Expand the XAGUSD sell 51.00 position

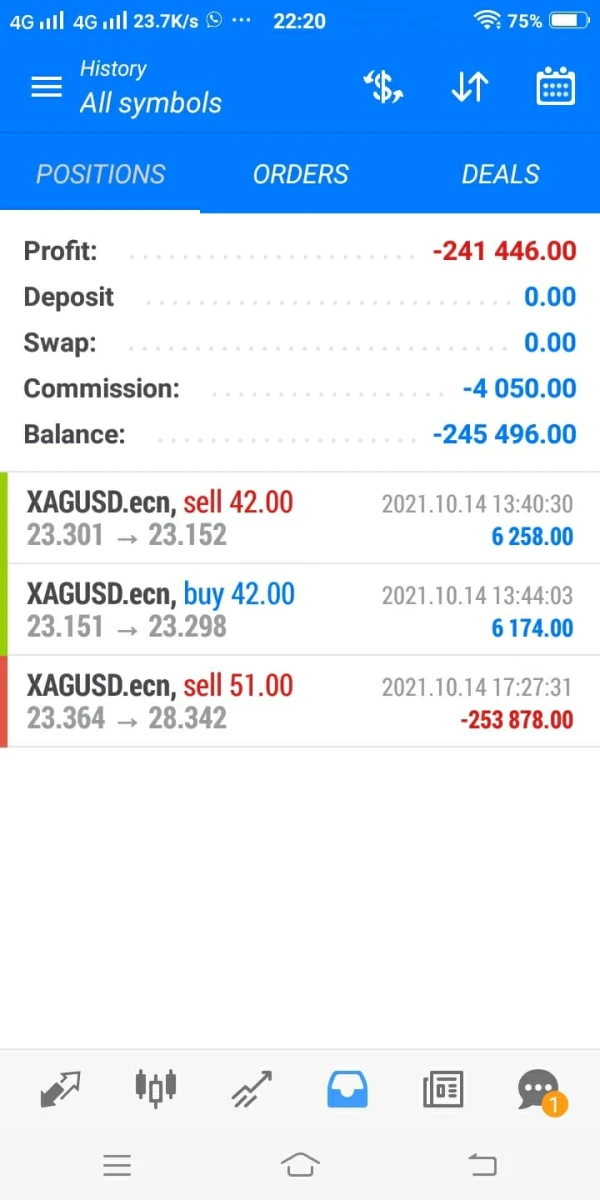point(300,702)
